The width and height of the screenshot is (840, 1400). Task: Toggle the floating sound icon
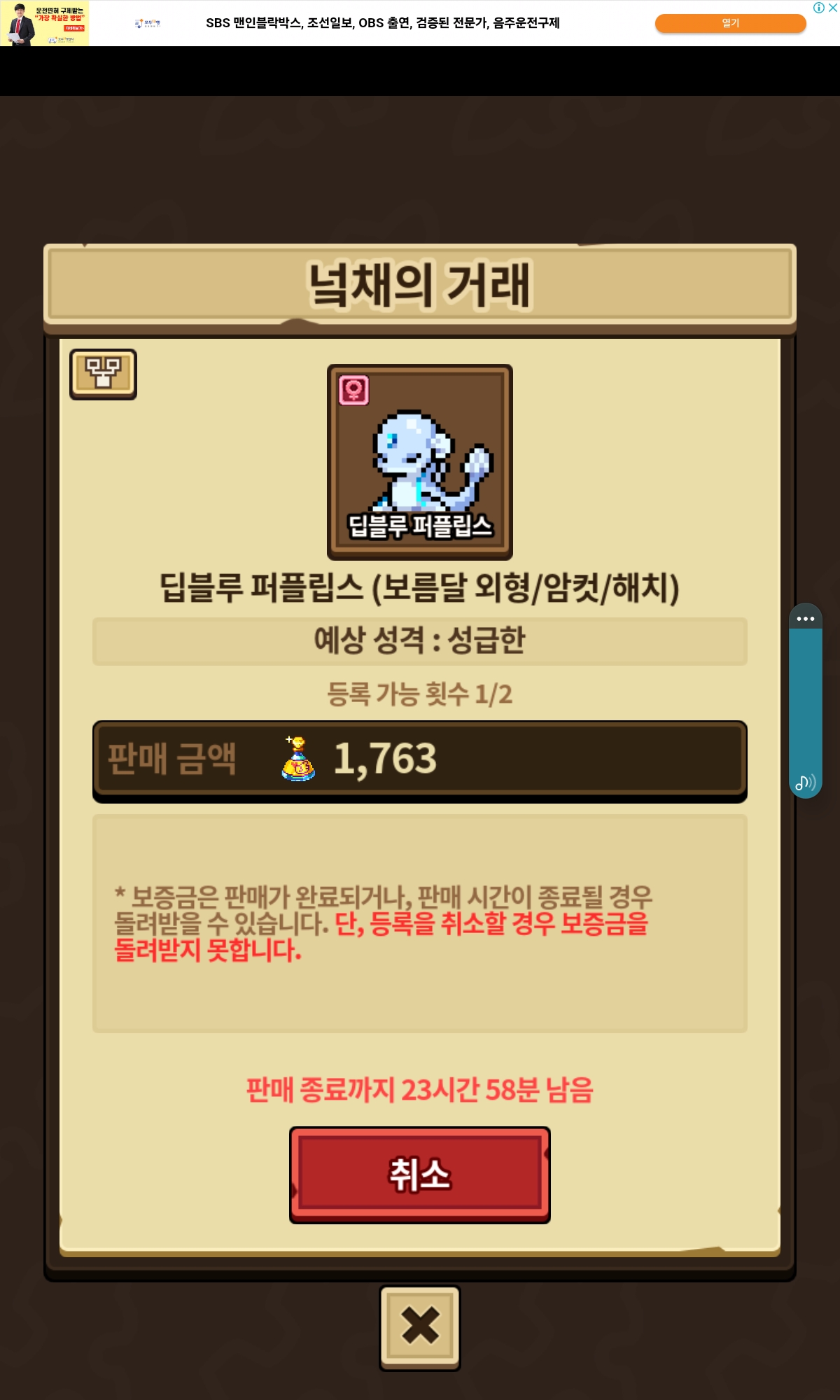pyautogui.click(x=805, y=783)
